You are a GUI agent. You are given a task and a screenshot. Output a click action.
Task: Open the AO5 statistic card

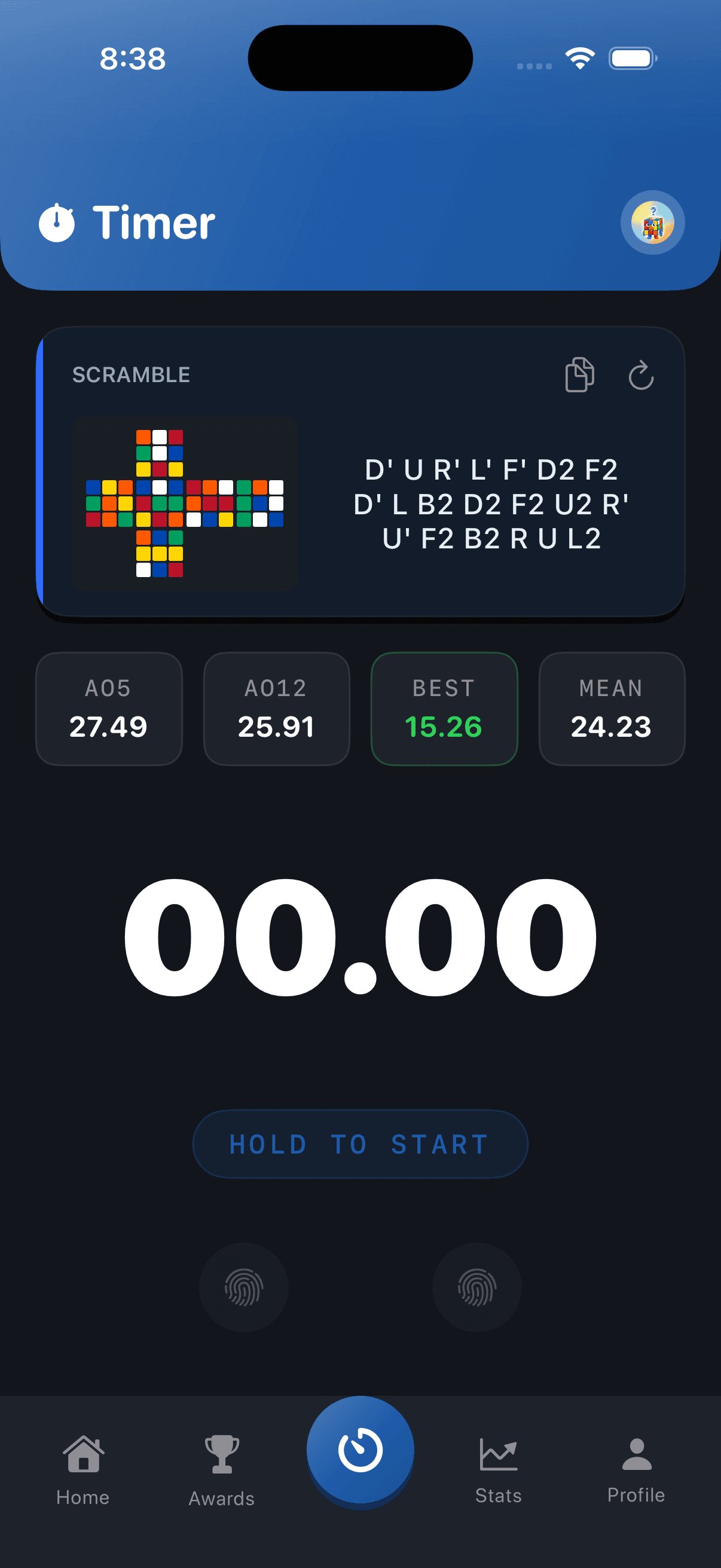tap(109, 708)
